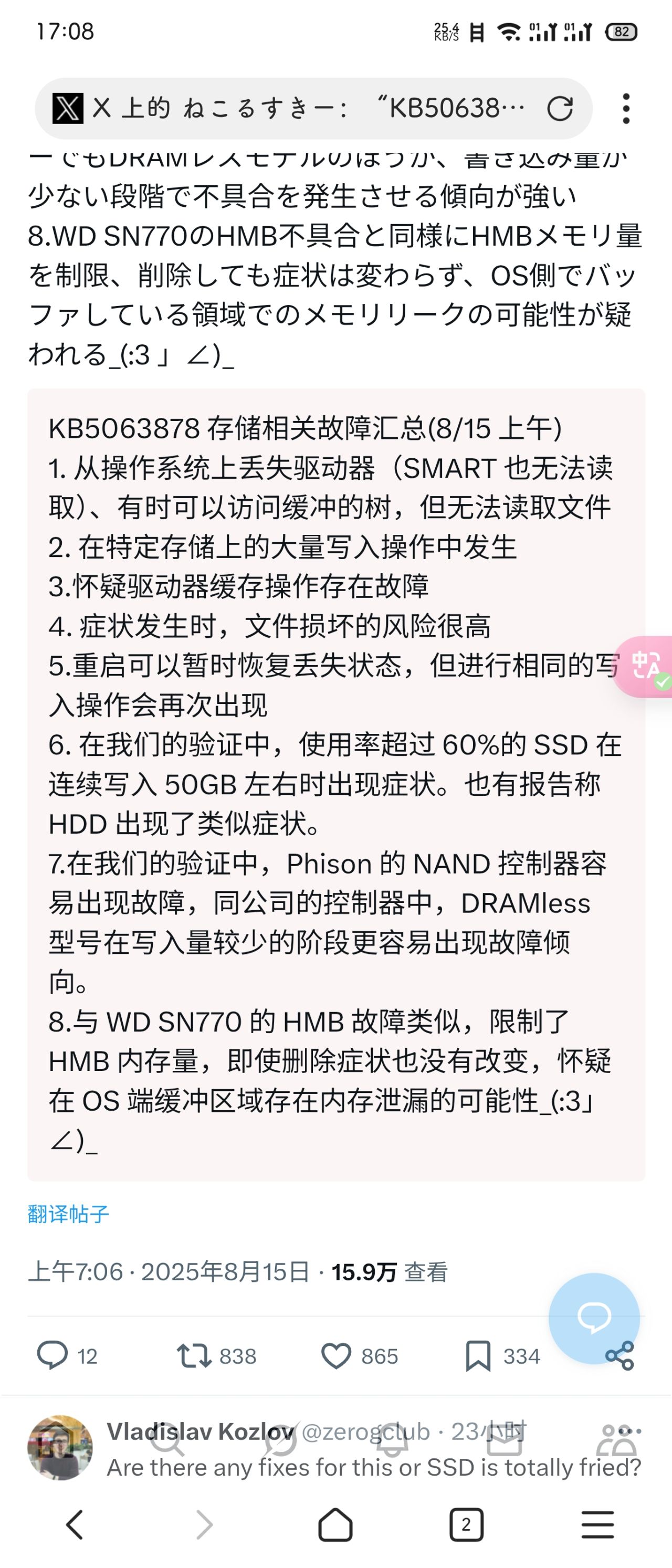Repost this post showing 838
Image resolution: width=672 pixels, height=1568 pixels.
tap(194, 1356)
